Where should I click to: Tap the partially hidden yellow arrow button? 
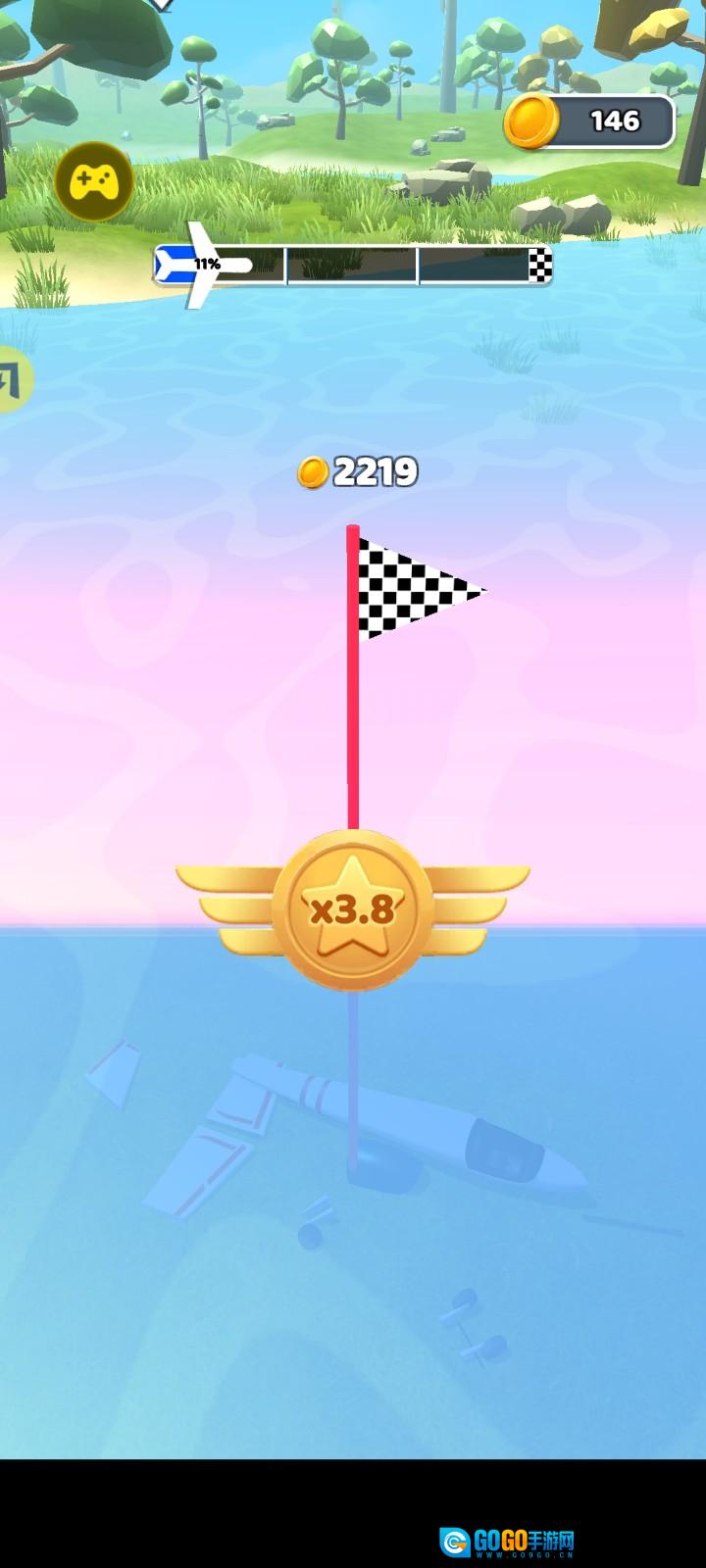click(x=12, y=379)
